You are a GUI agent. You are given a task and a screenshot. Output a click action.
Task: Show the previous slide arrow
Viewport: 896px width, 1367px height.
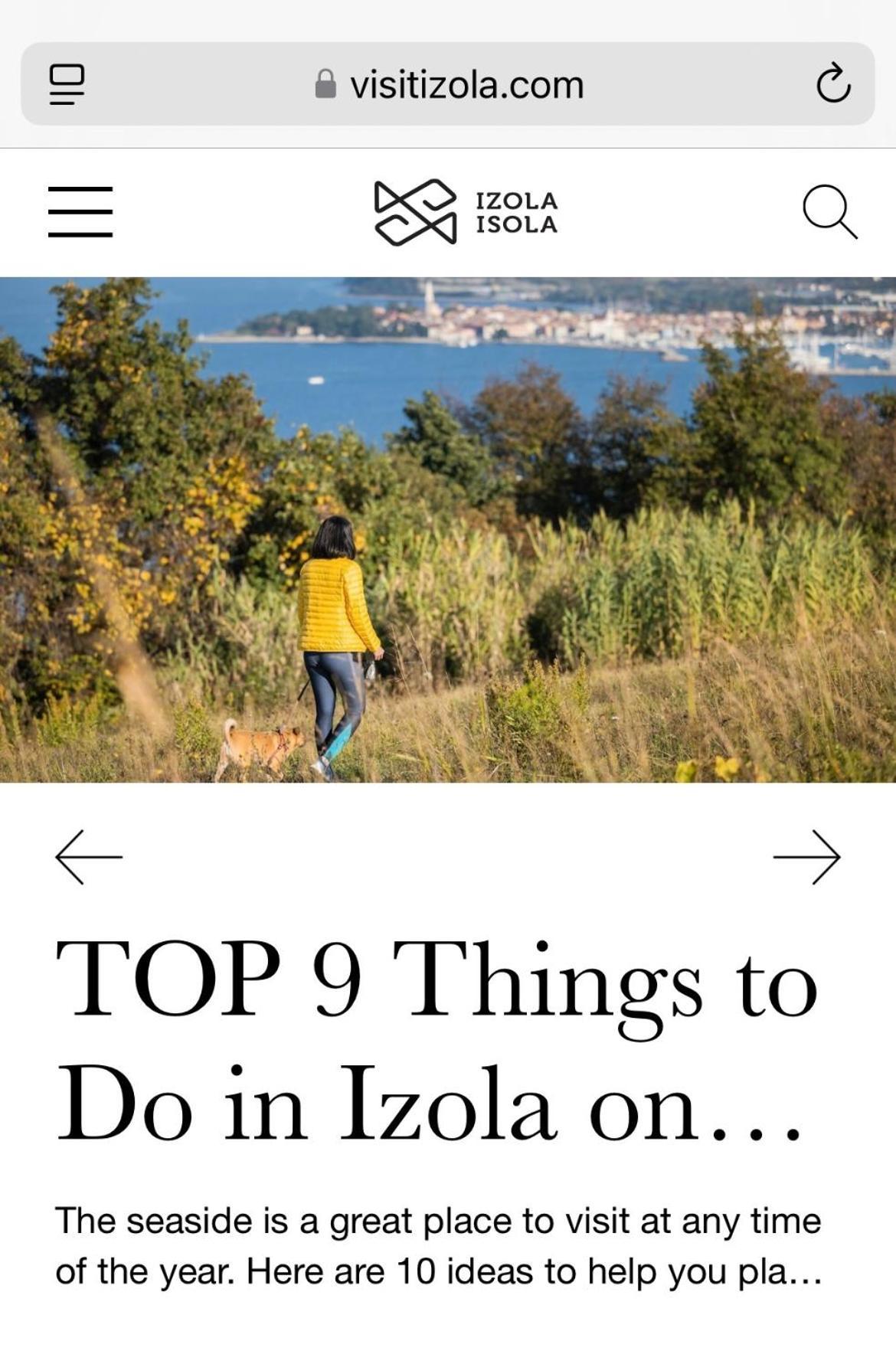(x=89, y=857)
